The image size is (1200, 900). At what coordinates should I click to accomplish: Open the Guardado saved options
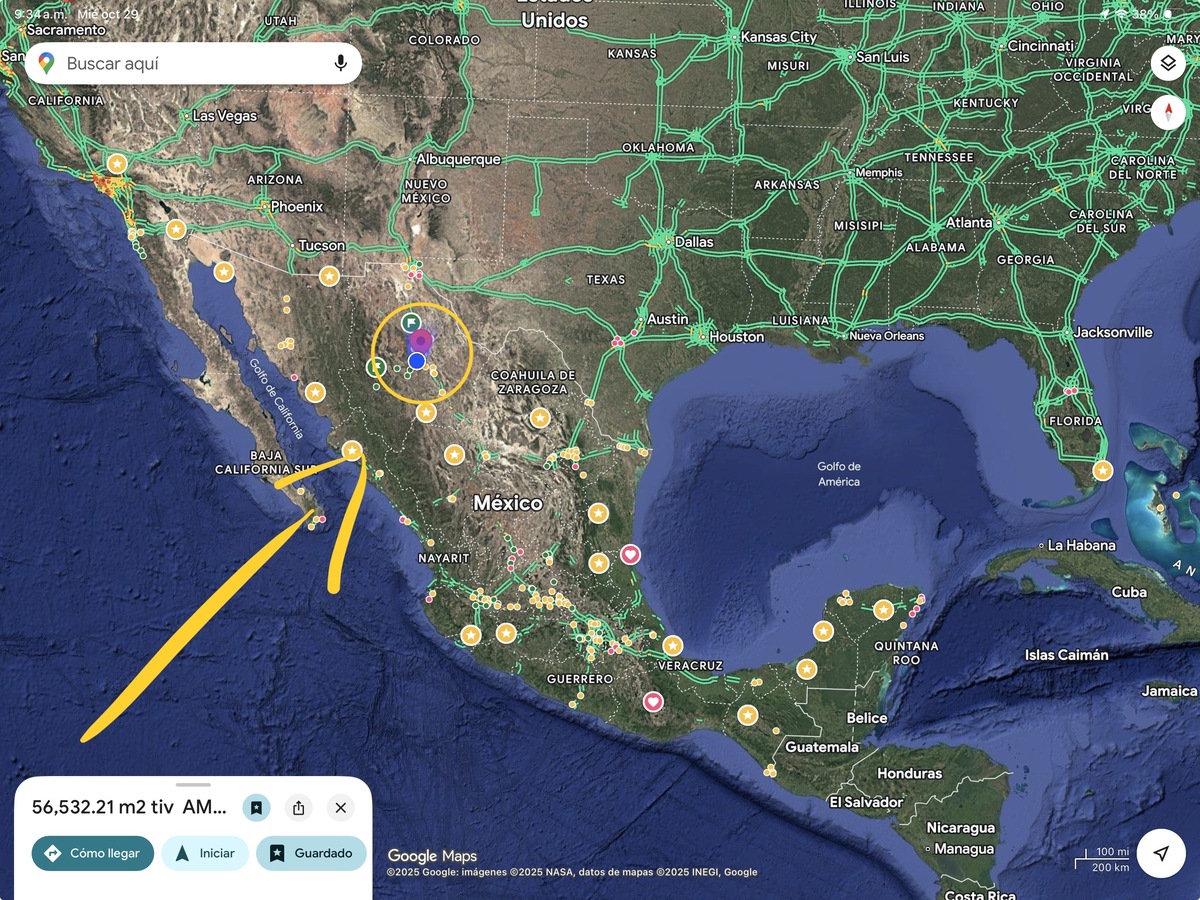(311, 853)
